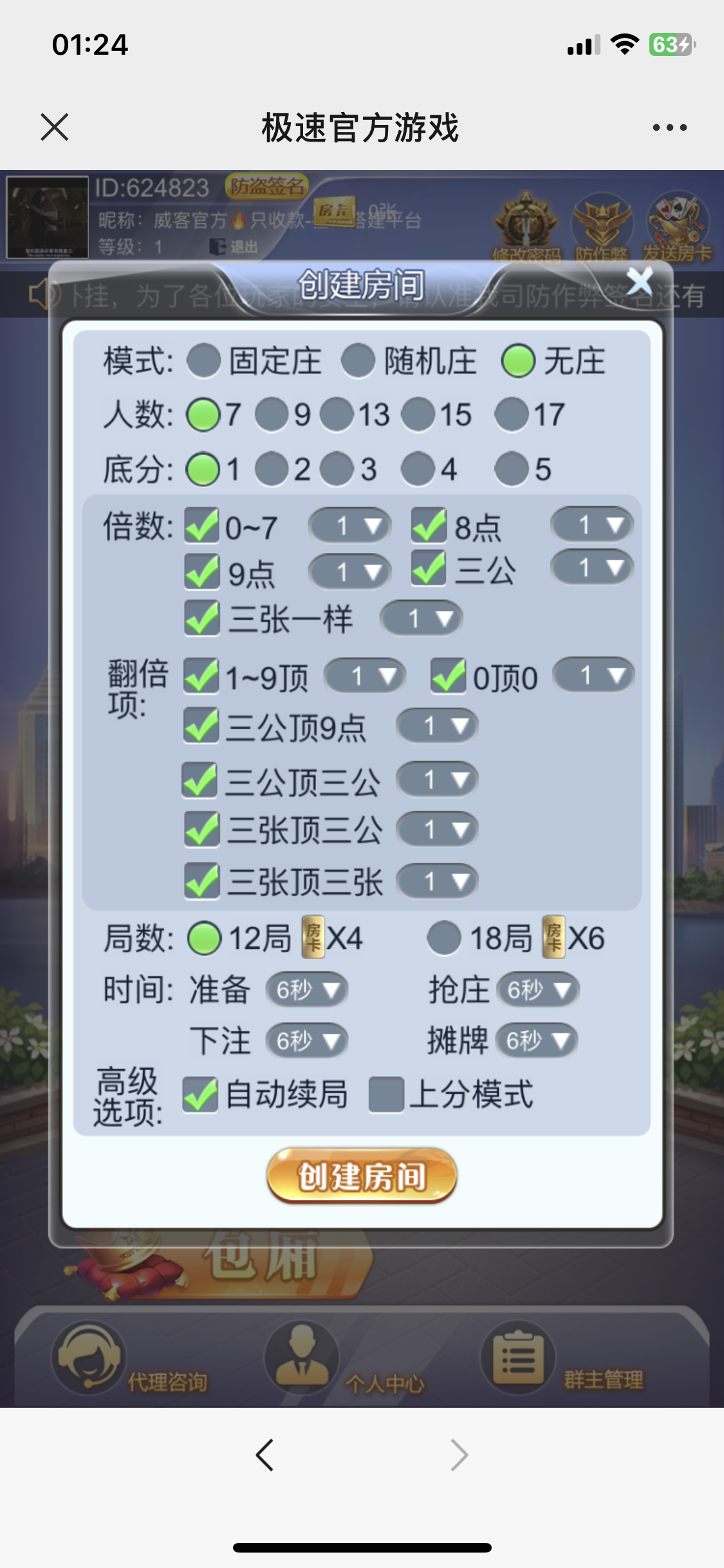Screen dimensions: 724x1568
Task: Choose 9 players for 人数
Action: (x=272, y=415)
